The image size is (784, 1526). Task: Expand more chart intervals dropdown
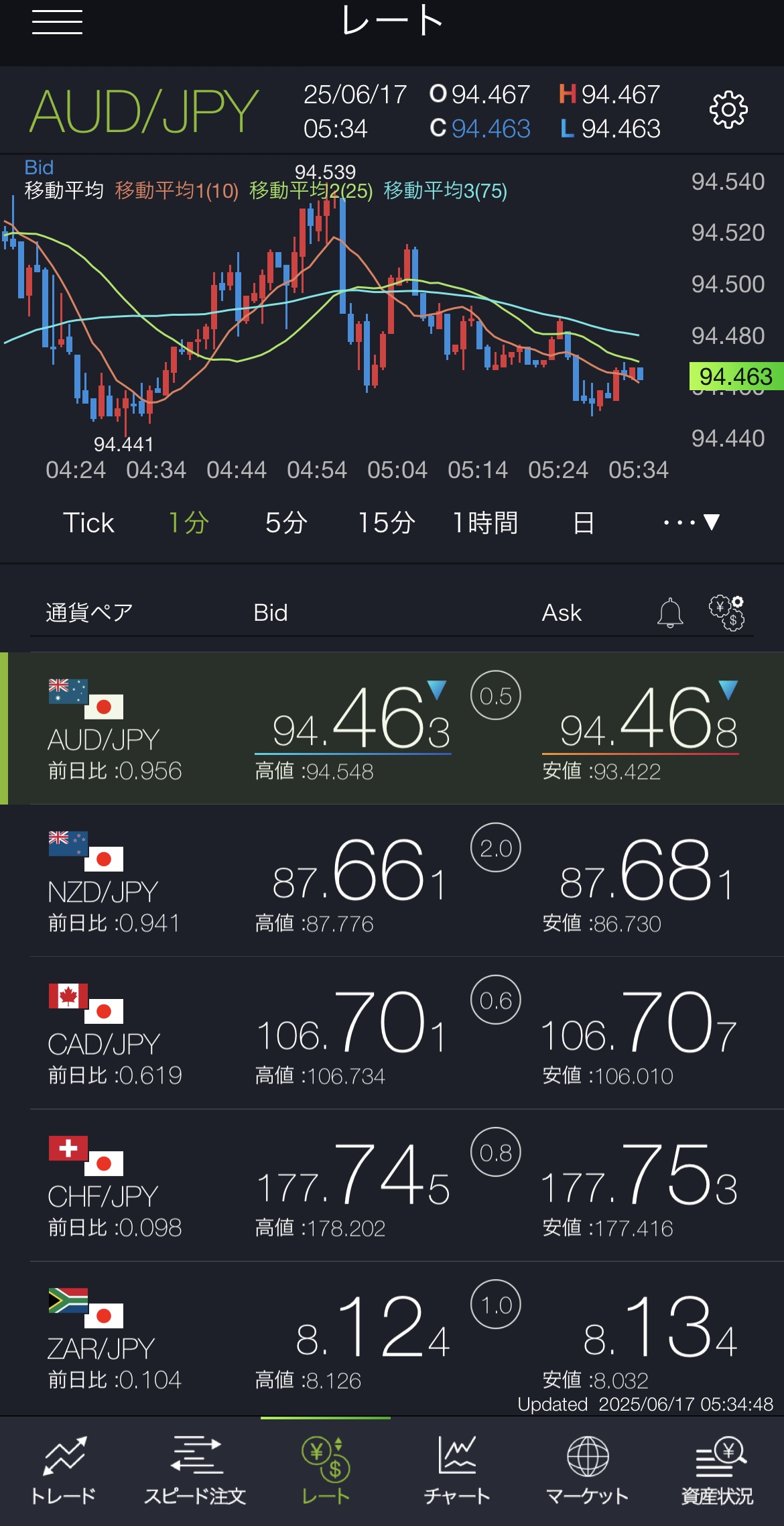691,522
